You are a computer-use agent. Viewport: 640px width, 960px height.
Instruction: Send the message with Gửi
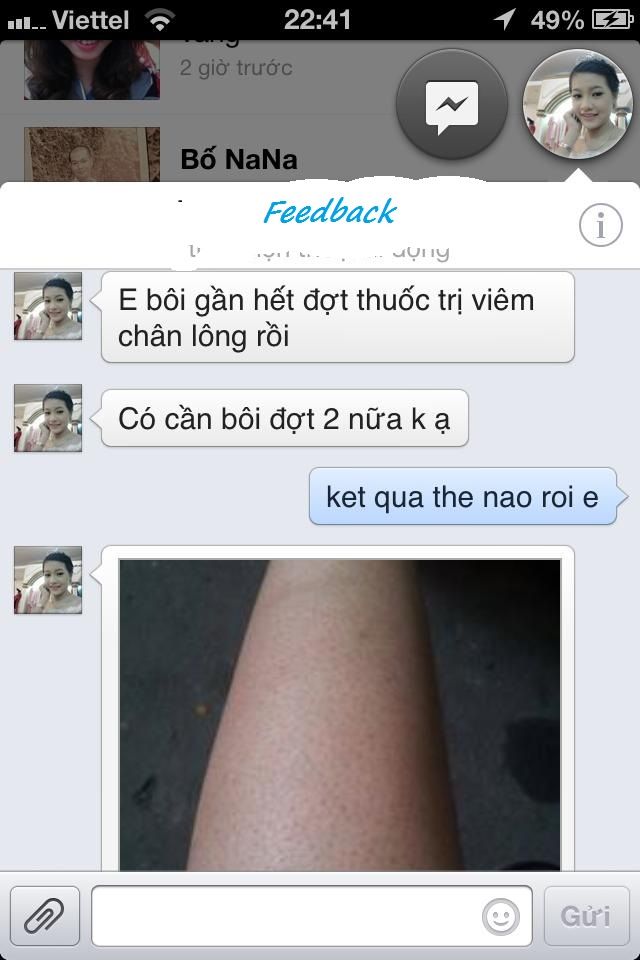click(x=585, y=915)
